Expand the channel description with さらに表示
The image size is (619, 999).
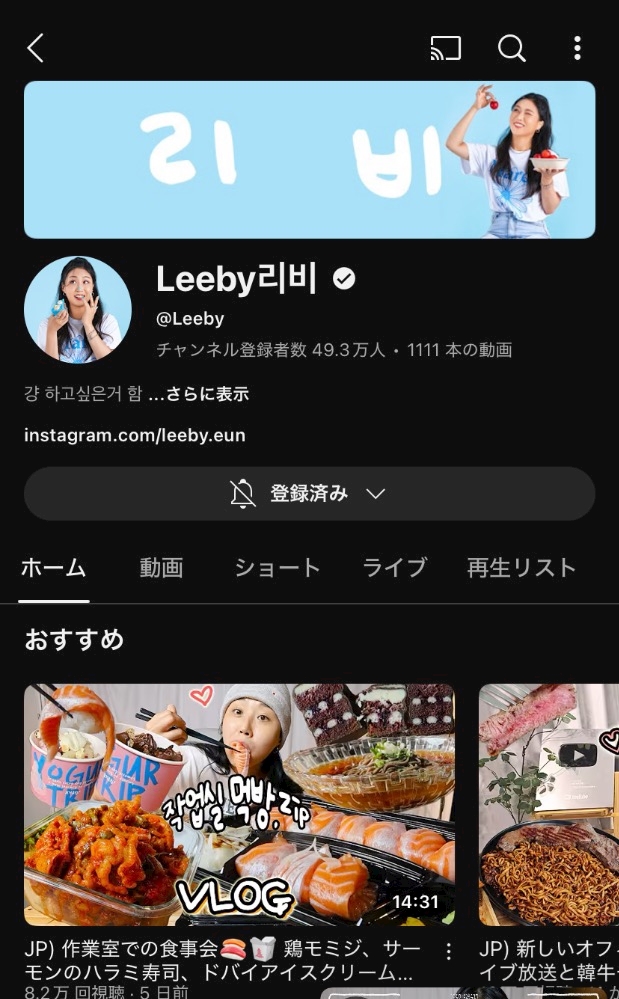[x=198, y=394]
